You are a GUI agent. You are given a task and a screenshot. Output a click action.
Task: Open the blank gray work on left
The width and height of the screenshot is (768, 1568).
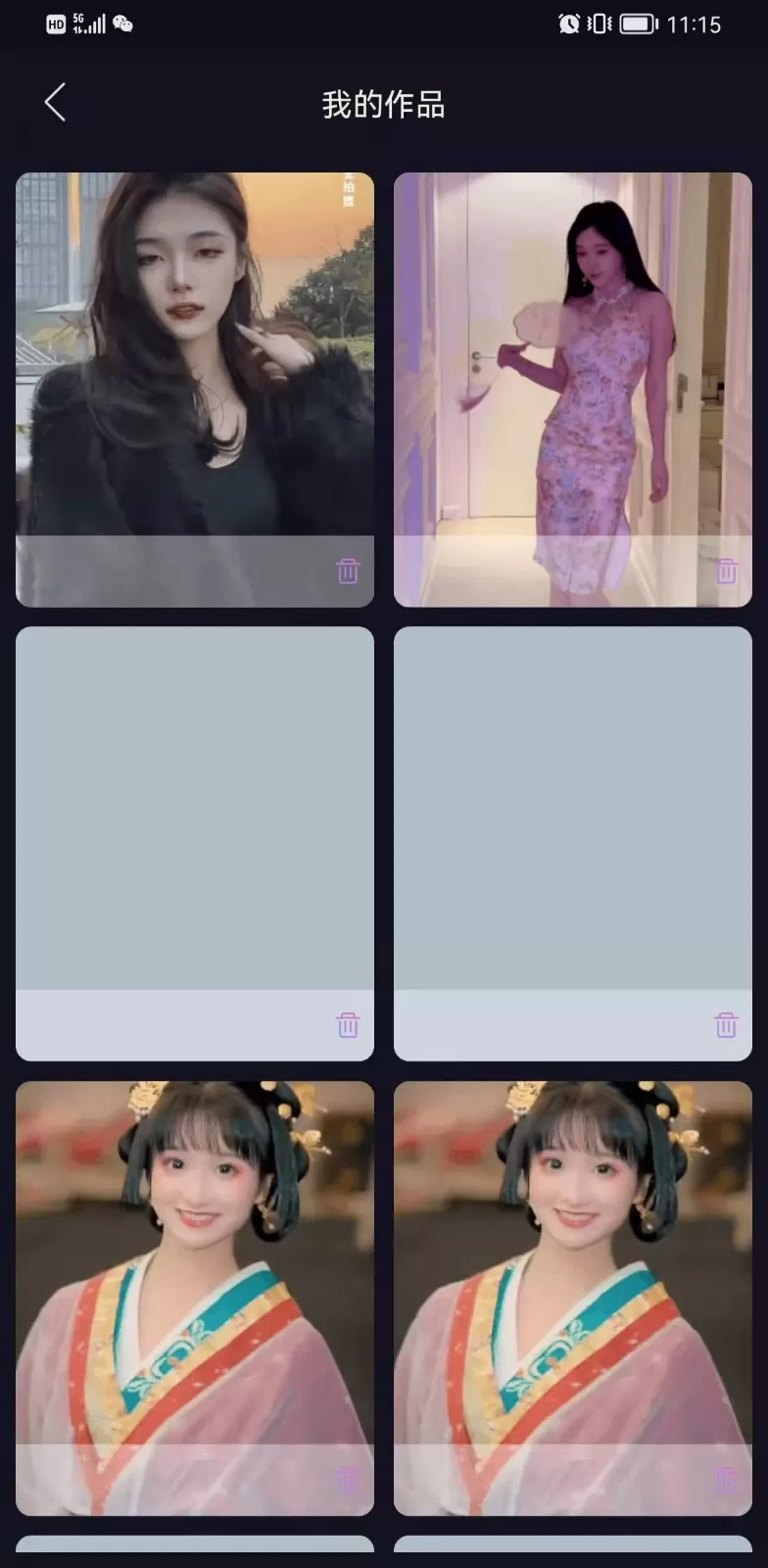tap(195, 843)
